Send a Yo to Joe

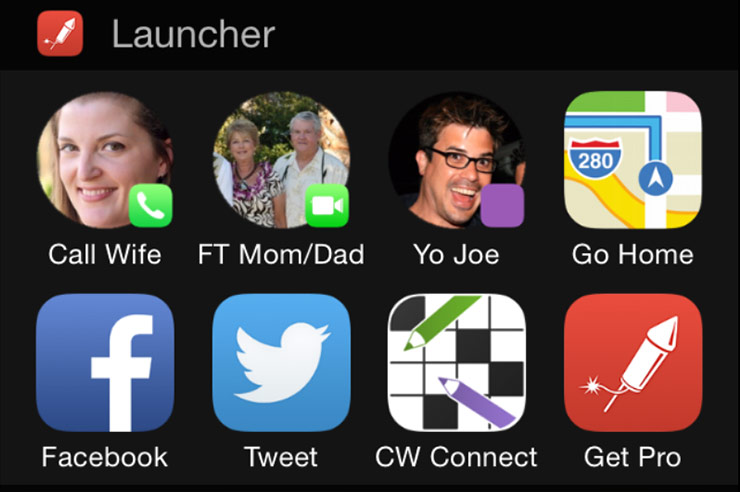456,160
